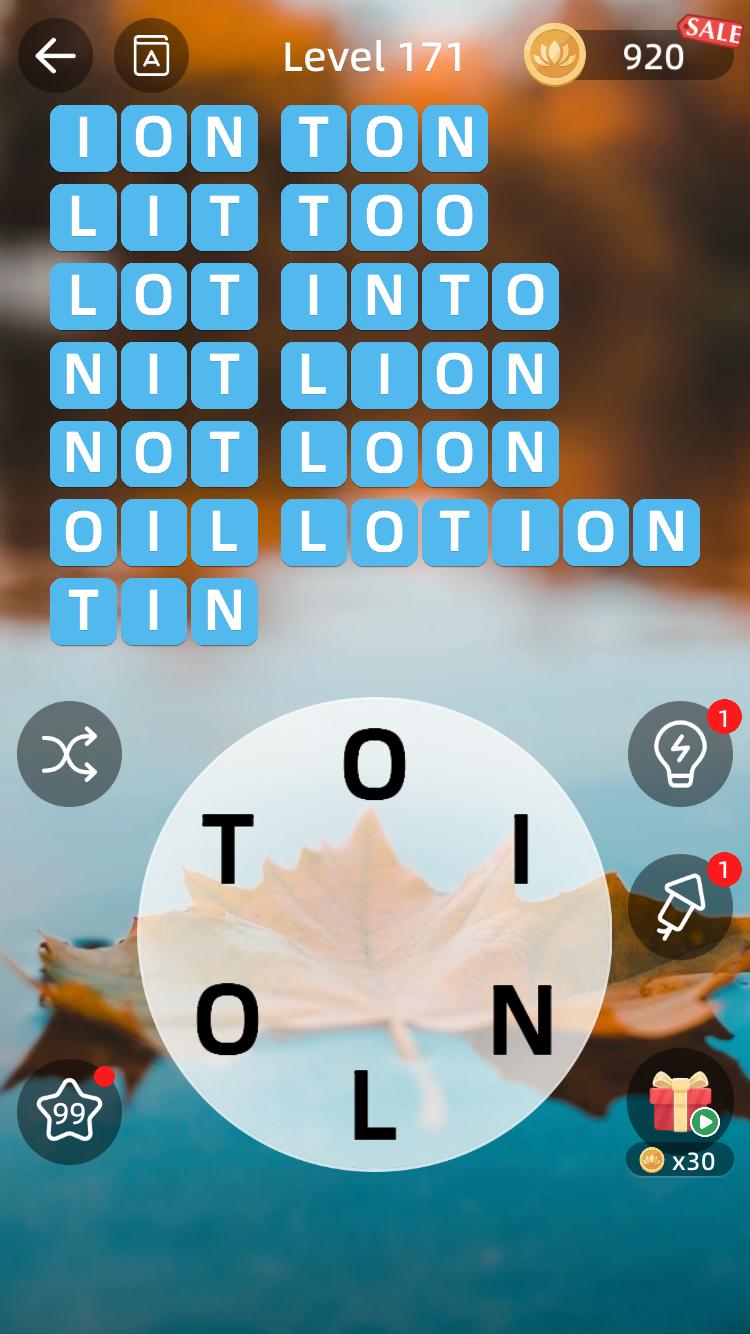The height and width of the screenshot is (1334, 750).
Task: Open the dictionary book icon
Action: [151, 56]
